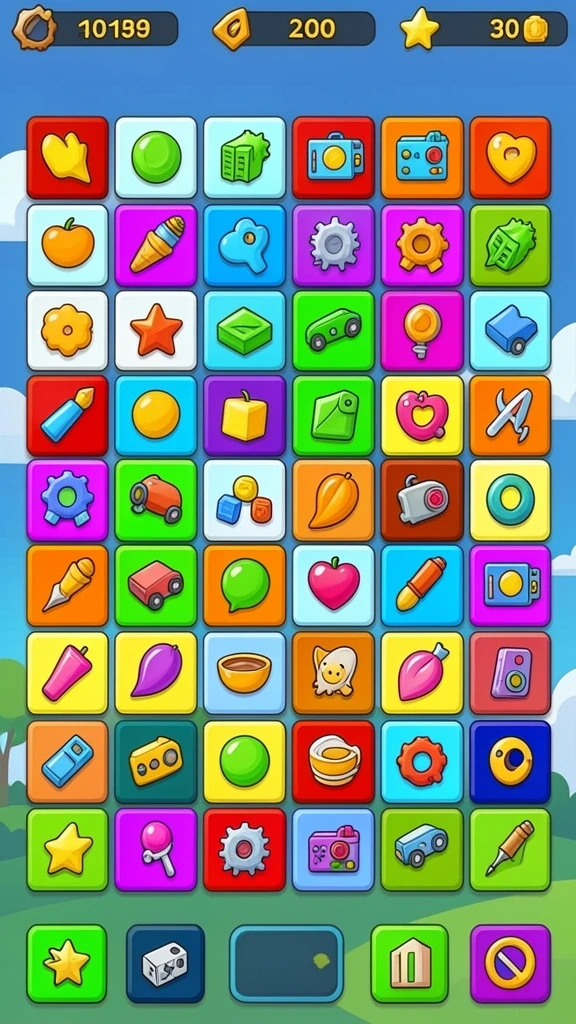Choose the bowl tile
The height and width of the screenshot is (1024, 576).
[244, 673]
